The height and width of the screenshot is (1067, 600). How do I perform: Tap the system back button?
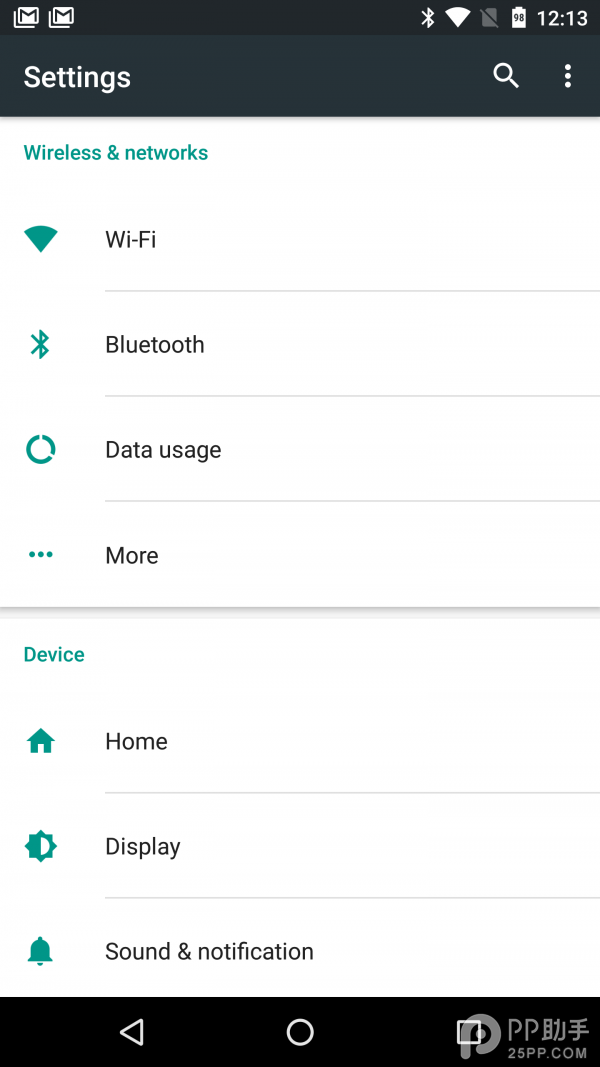132,1032
